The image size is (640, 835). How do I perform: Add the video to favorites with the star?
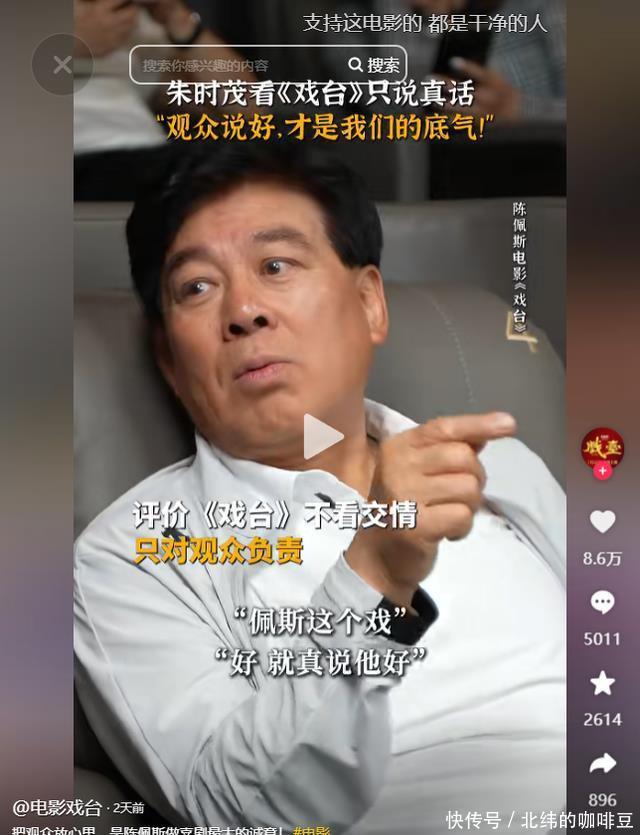[x=602, y=683]
